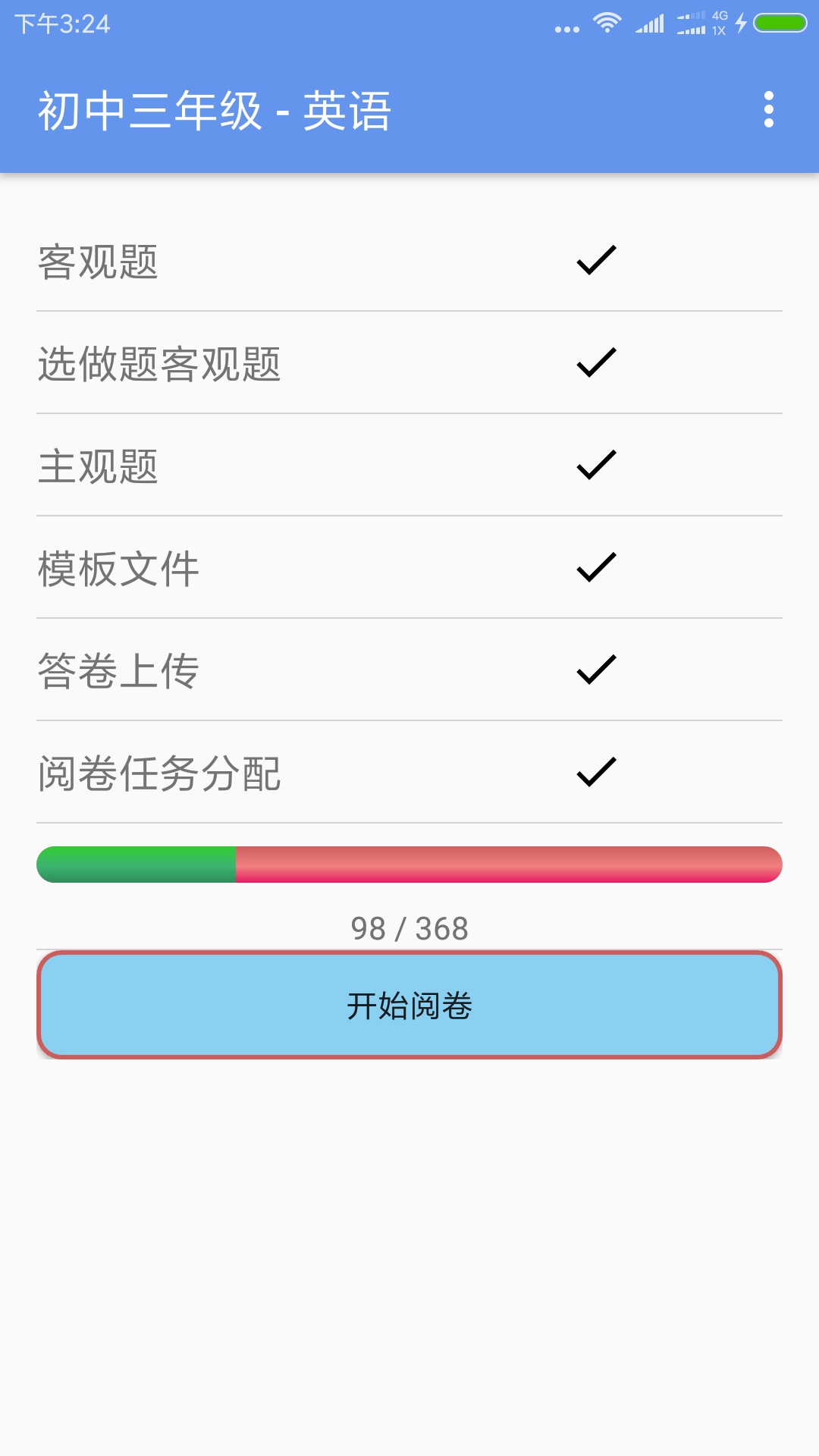Viewport: 819px width, 1456px height.
Task: Tap the checkmark beside 主观题
Action: tap(596, 466)
